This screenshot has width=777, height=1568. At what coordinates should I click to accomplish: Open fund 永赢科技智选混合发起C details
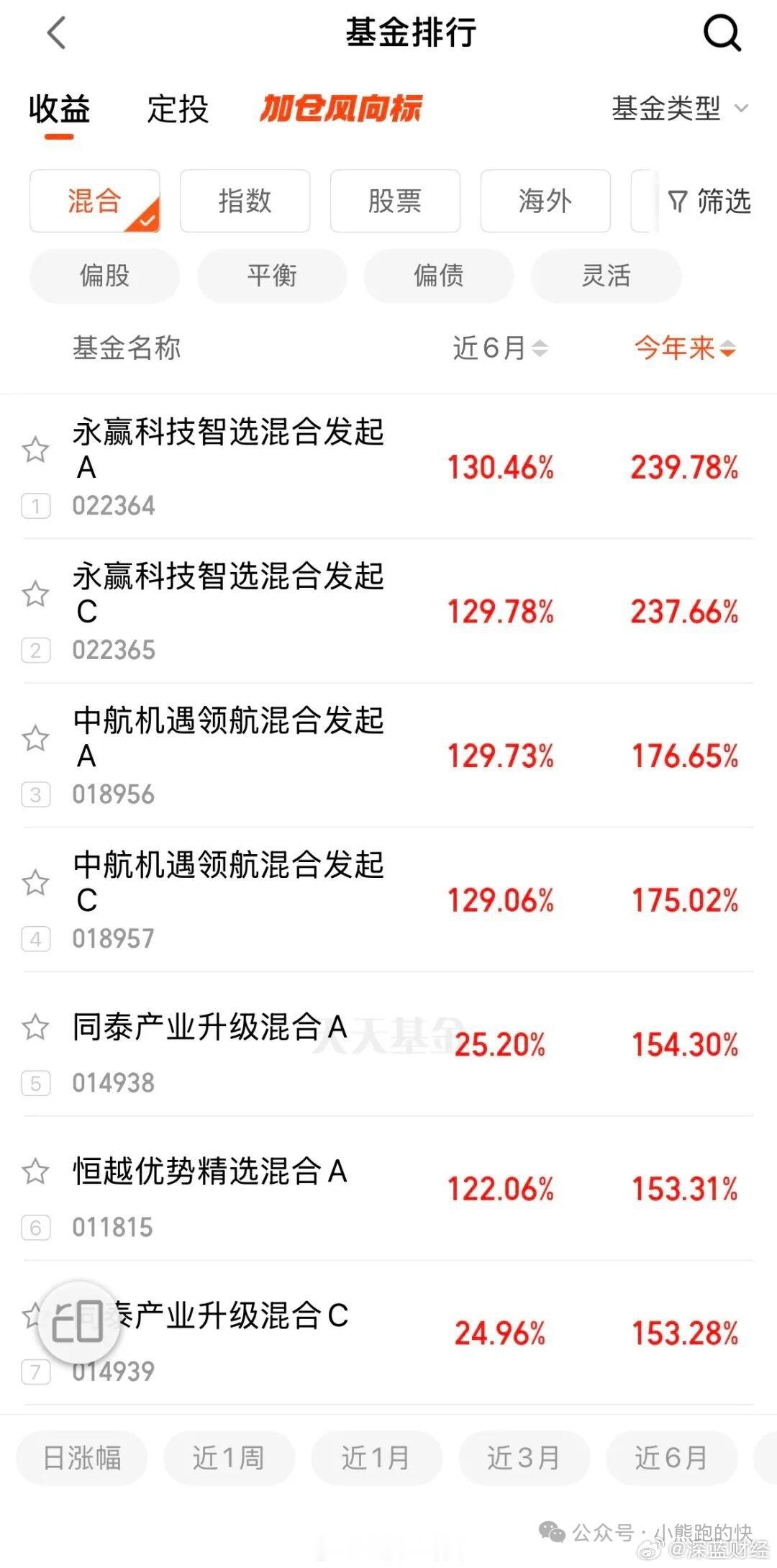pyautogui.click(x=230, y=595)
